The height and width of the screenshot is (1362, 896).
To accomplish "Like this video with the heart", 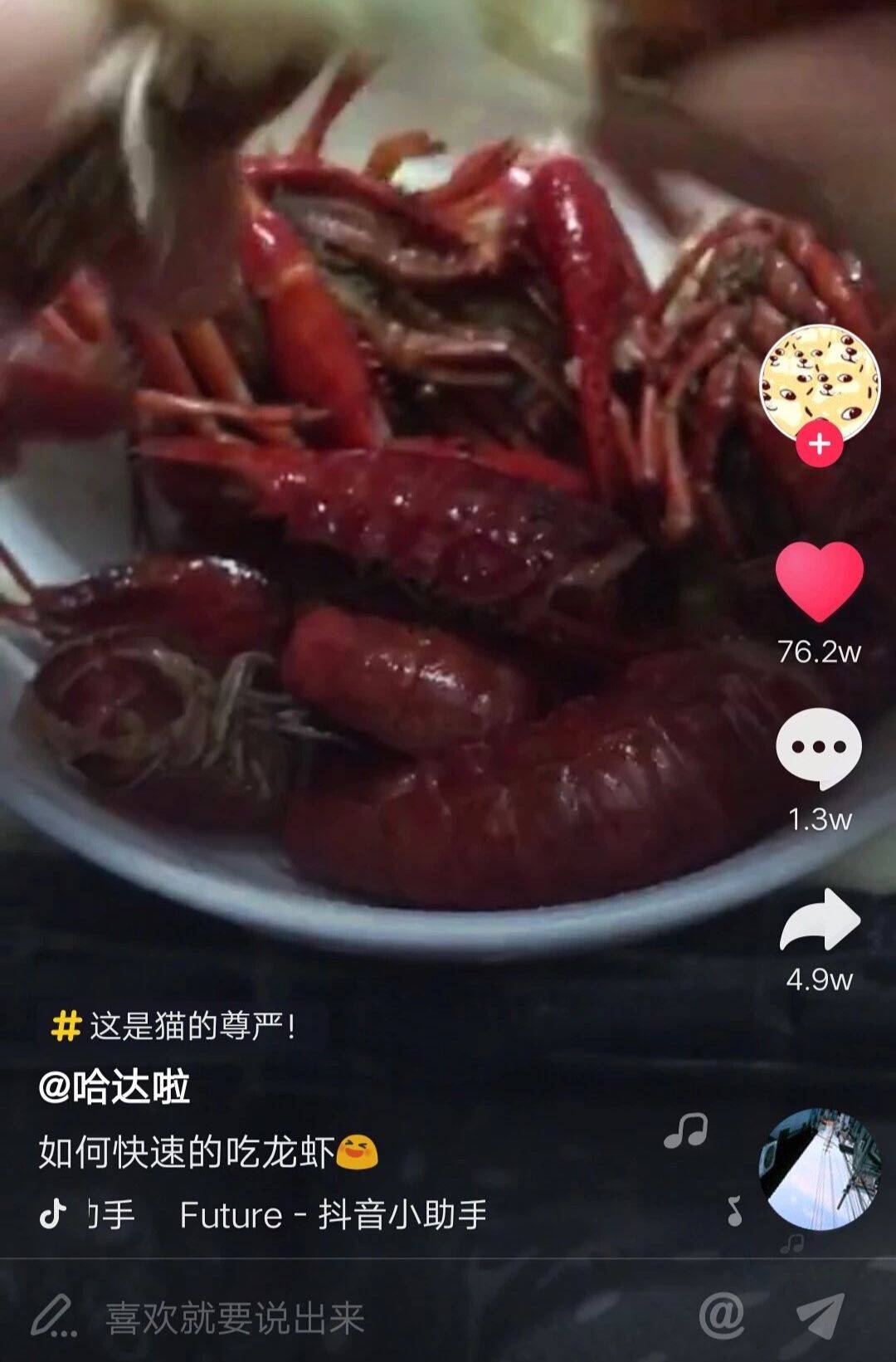I will [819, 581].
